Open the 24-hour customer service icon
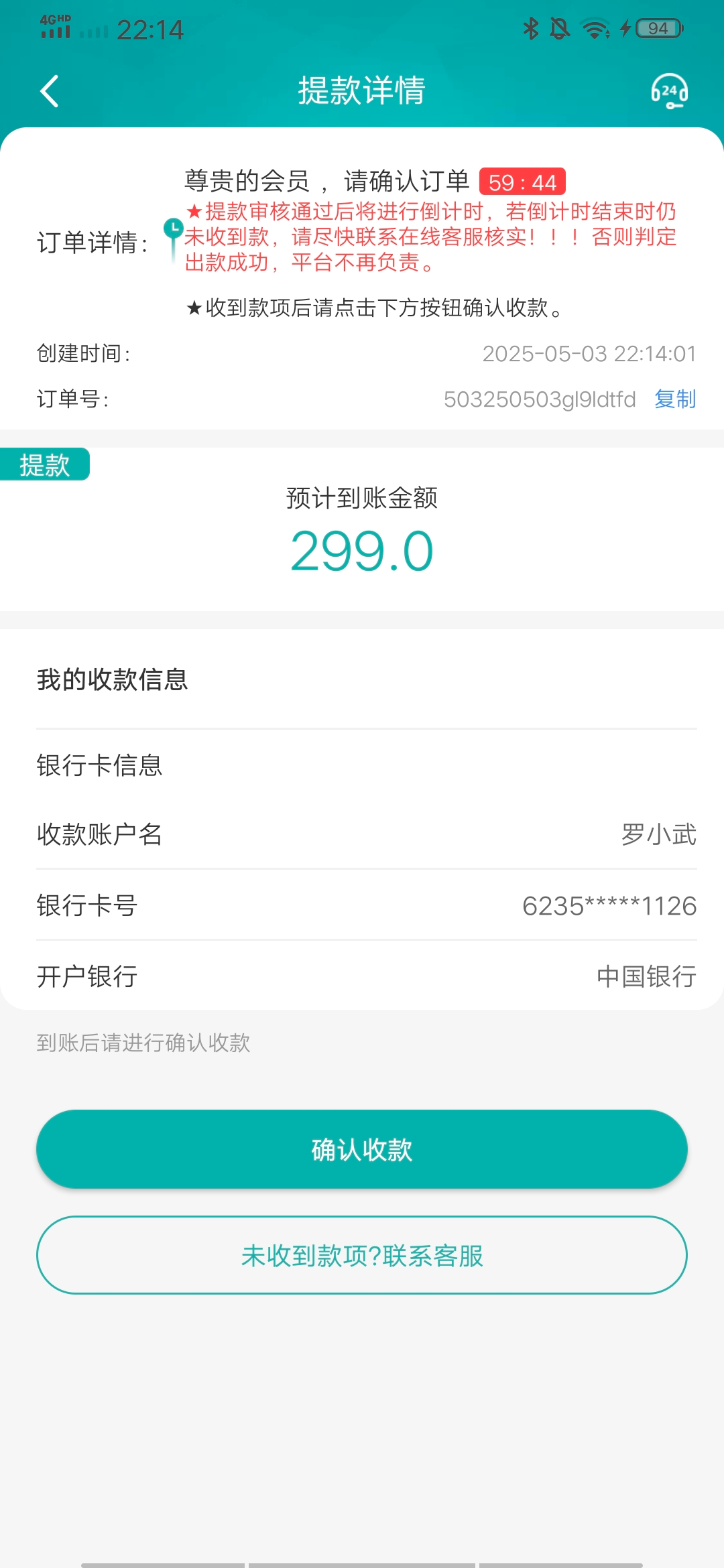Screen dimensions: 724x1568 tap(670, 92)
